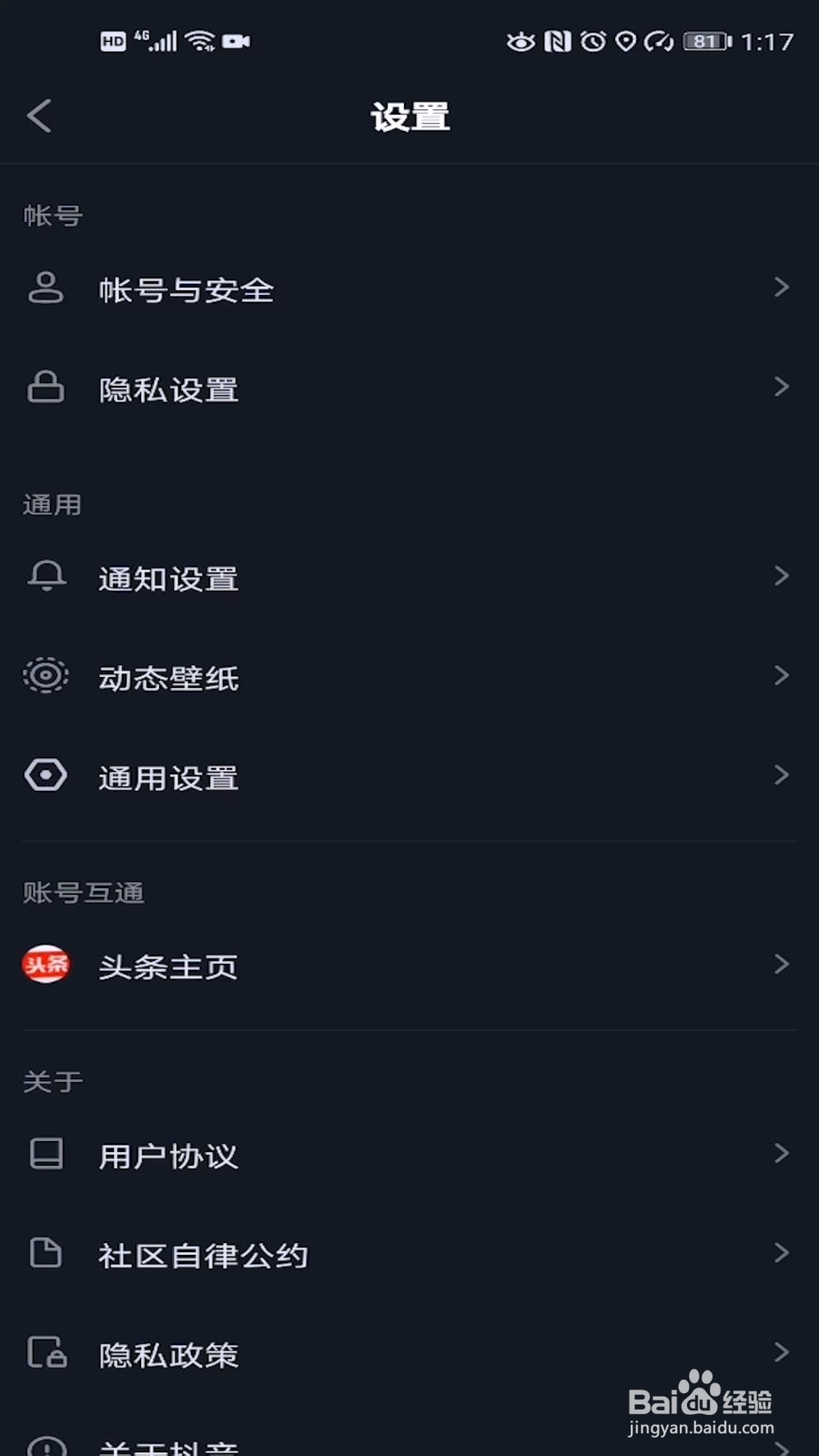Open 隐私设置

[409, 389]
